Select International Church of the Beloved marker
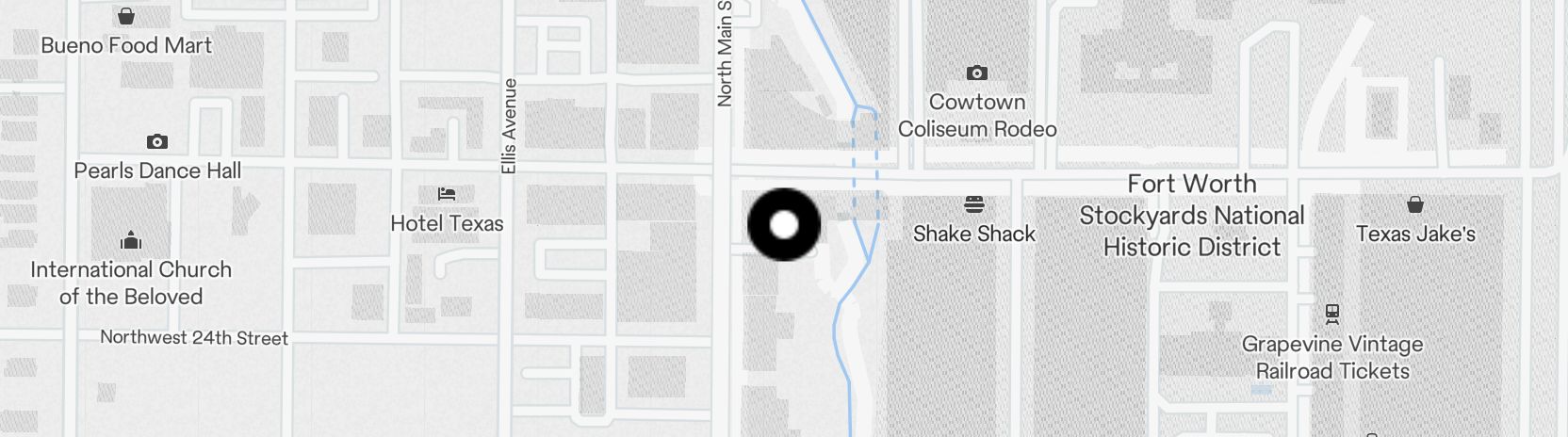Image resolution: width=1568 pixels, height=437 pixels. point(131,241)
